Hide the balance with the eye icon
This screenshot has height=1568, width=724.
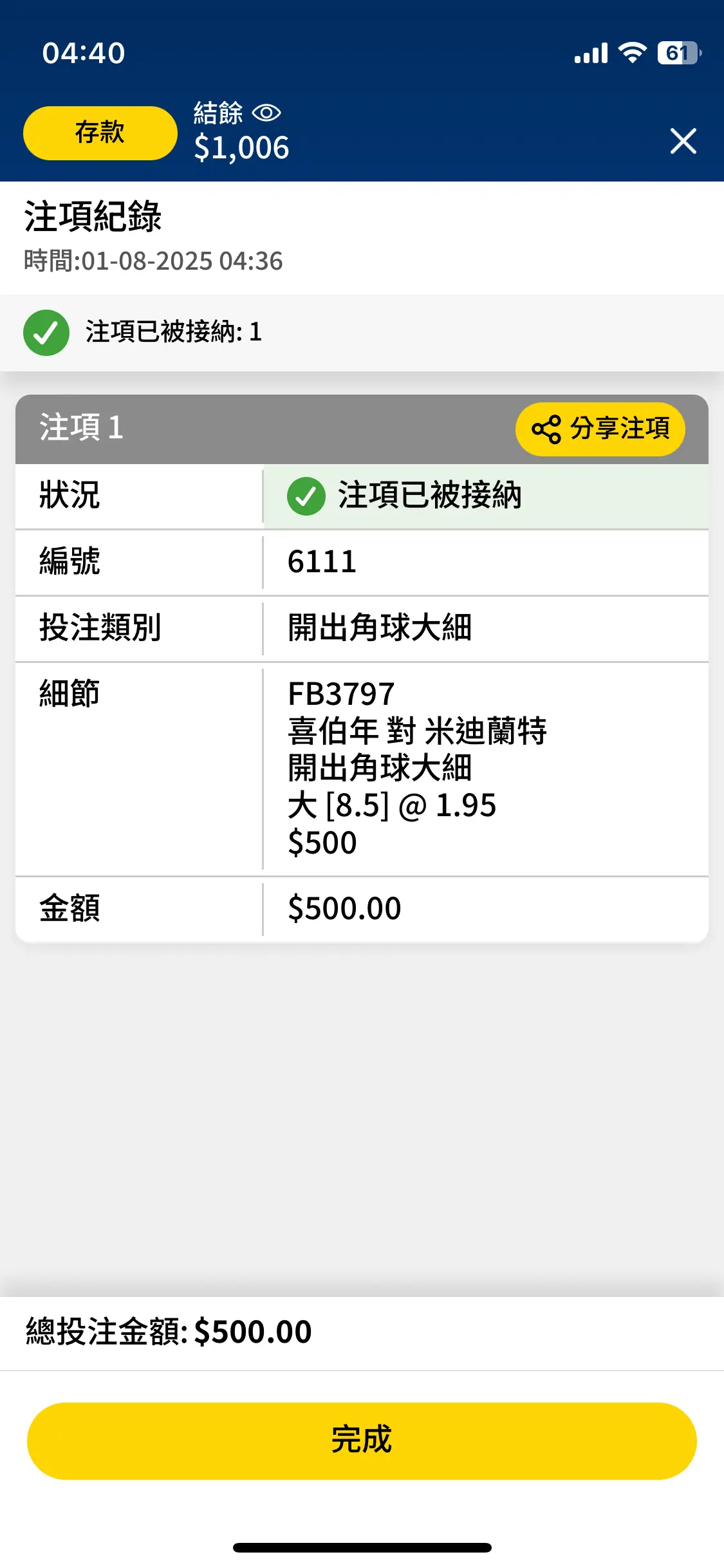[266, 113]
